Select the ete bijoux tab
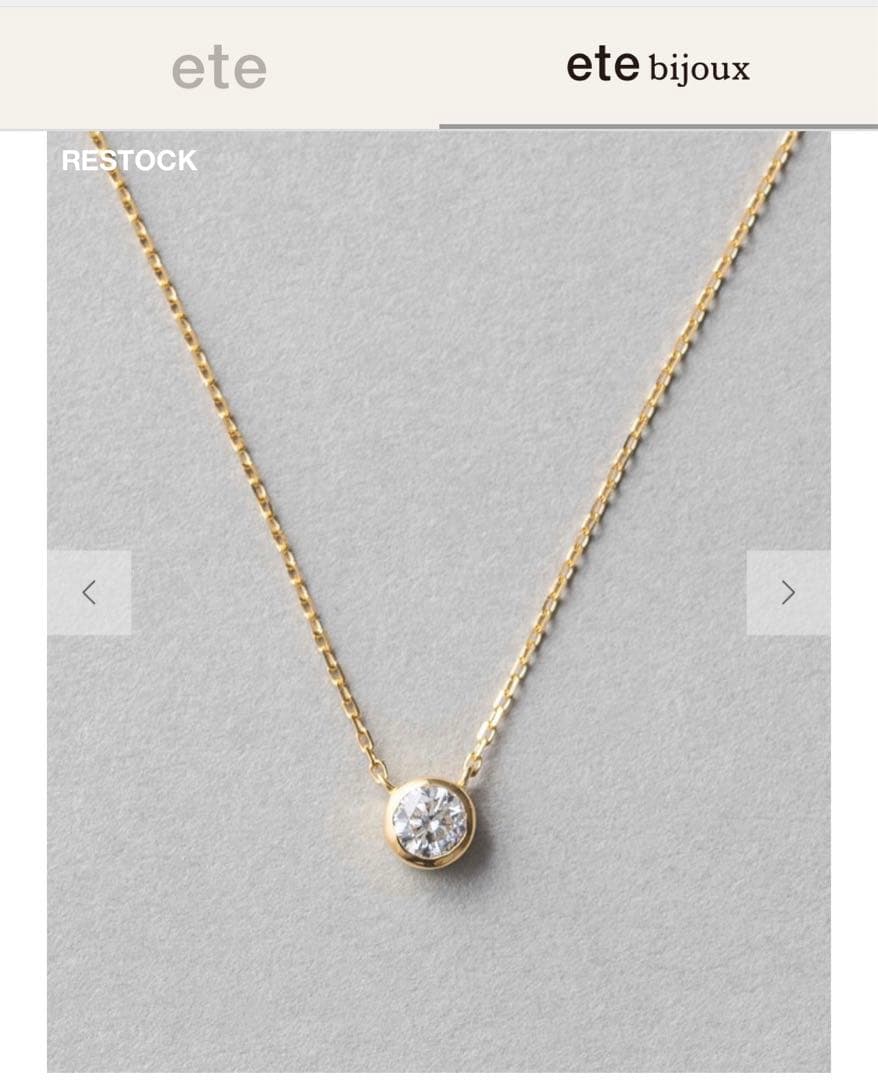The image size is (878, 1080). [x=657, y=67]
